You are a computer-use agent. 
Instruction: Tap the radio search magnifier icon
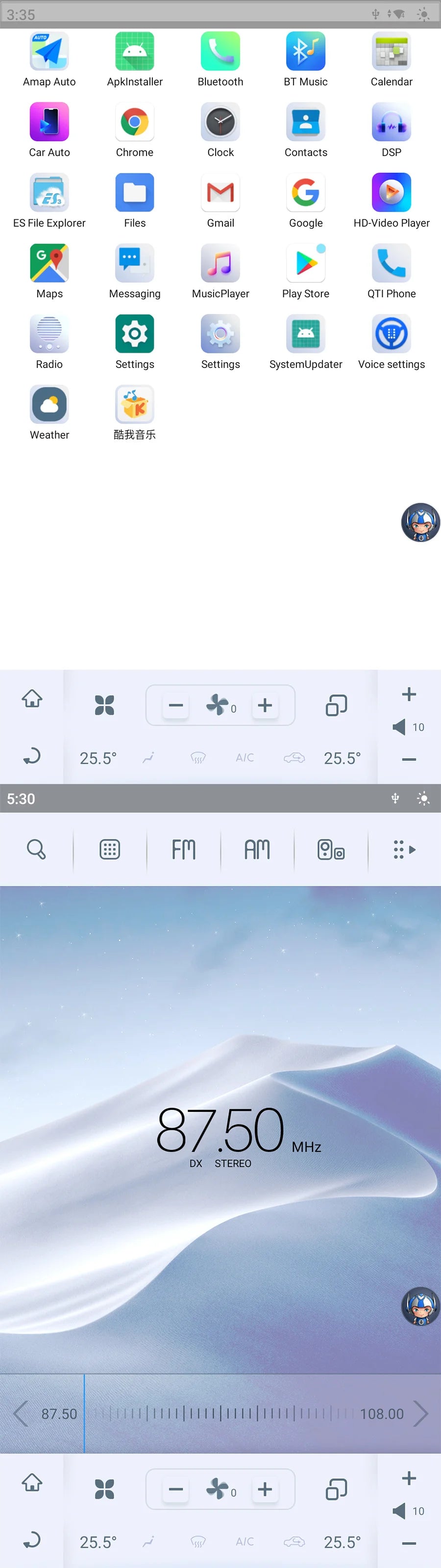point(37,849)
